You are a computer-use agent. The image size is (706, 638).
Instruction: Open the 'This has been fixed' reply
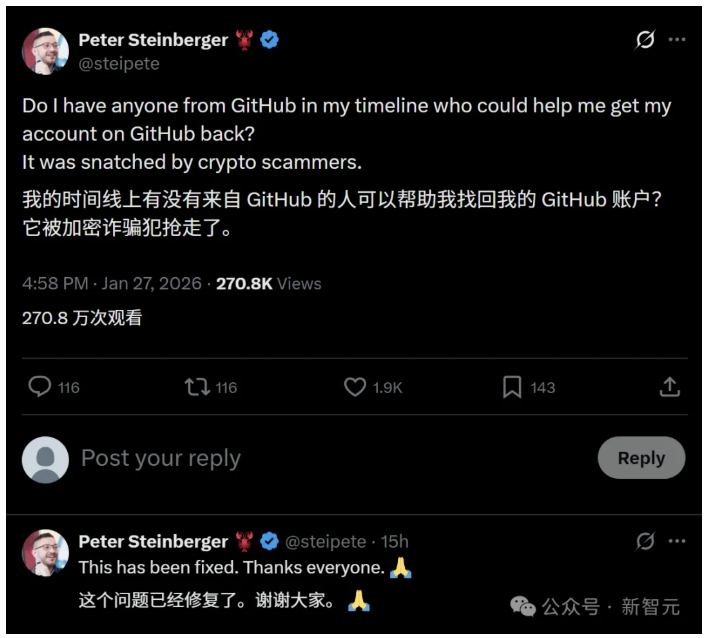tap(231, 567)
